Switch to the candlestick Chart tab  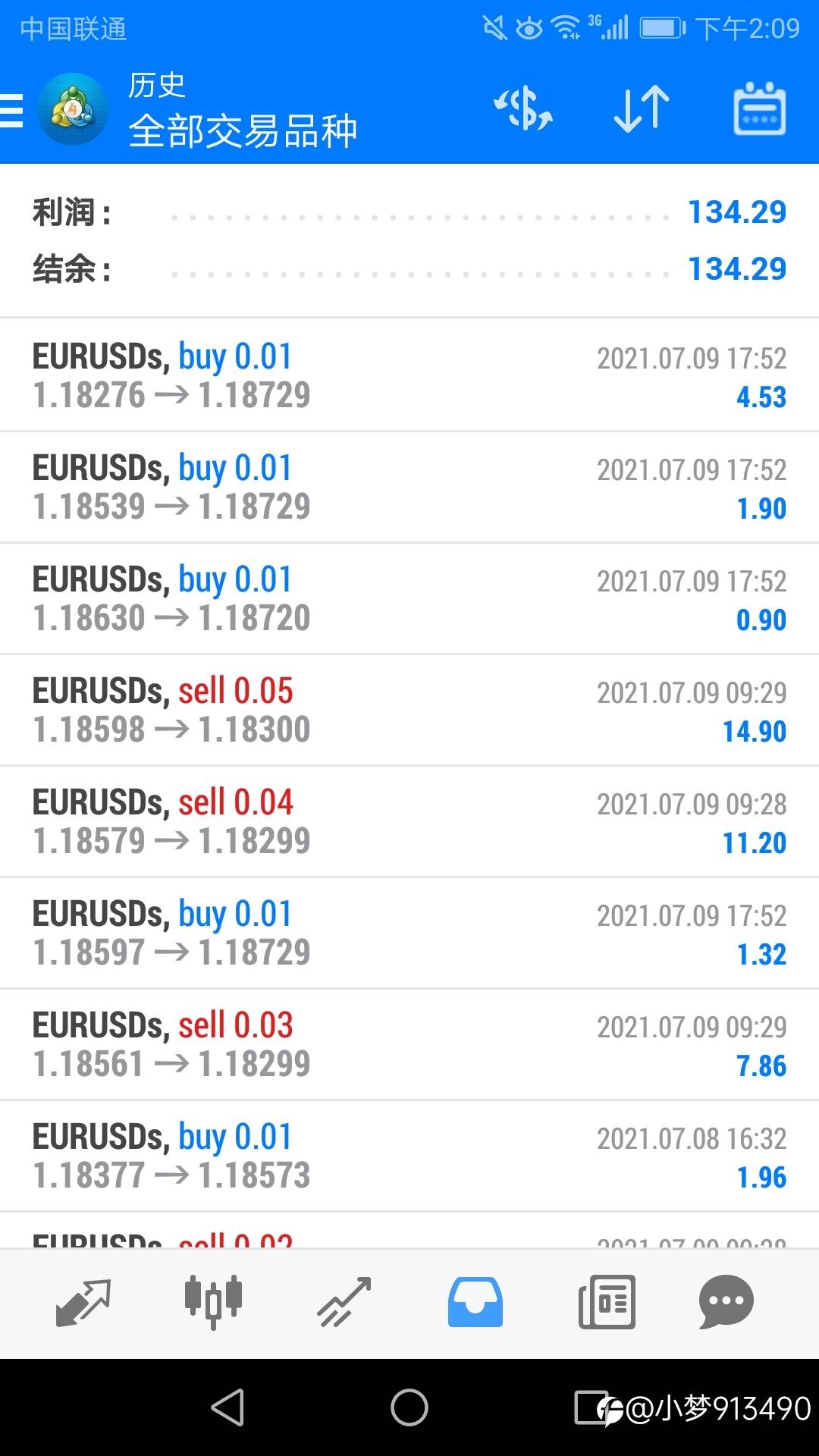pos(213,1302)
